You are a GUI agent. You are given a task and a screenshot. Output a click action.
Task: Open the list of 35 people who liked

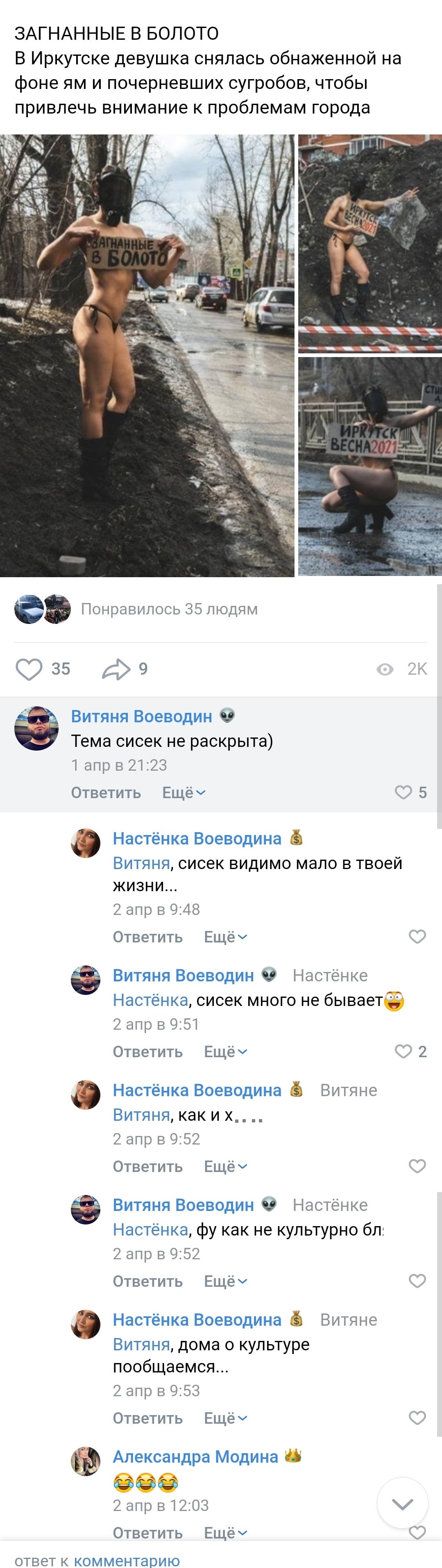pyautogui.click(x=169, y=609)
